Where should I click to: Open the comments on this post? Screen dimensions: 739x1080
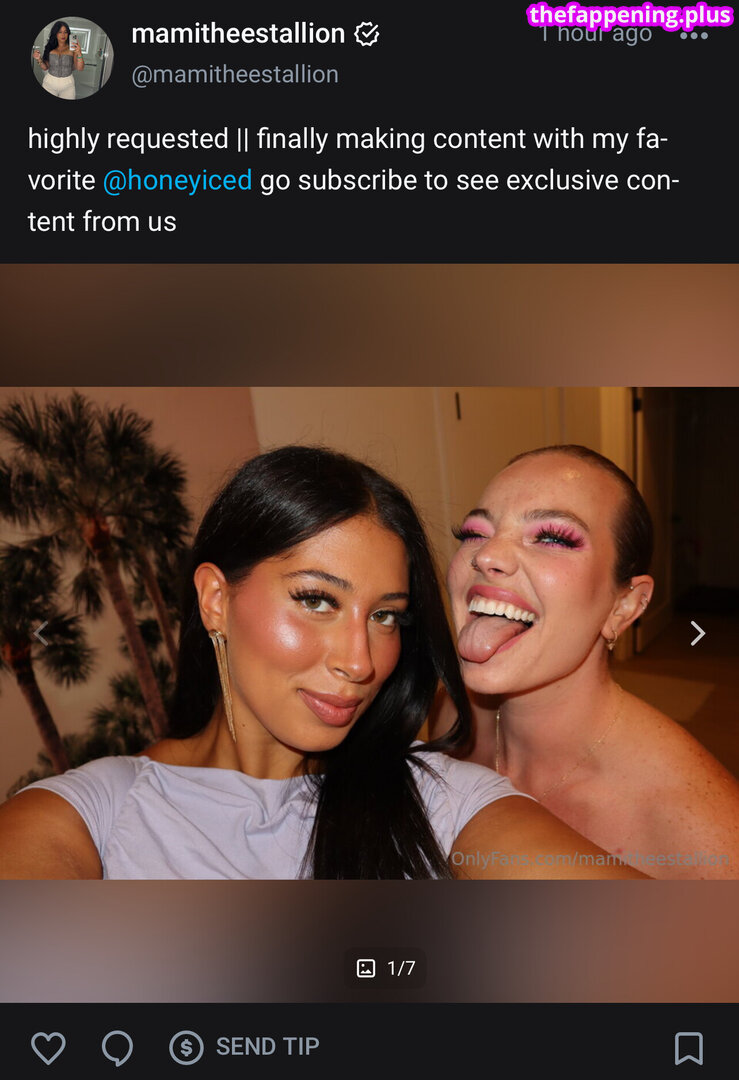coord(117,1047)
